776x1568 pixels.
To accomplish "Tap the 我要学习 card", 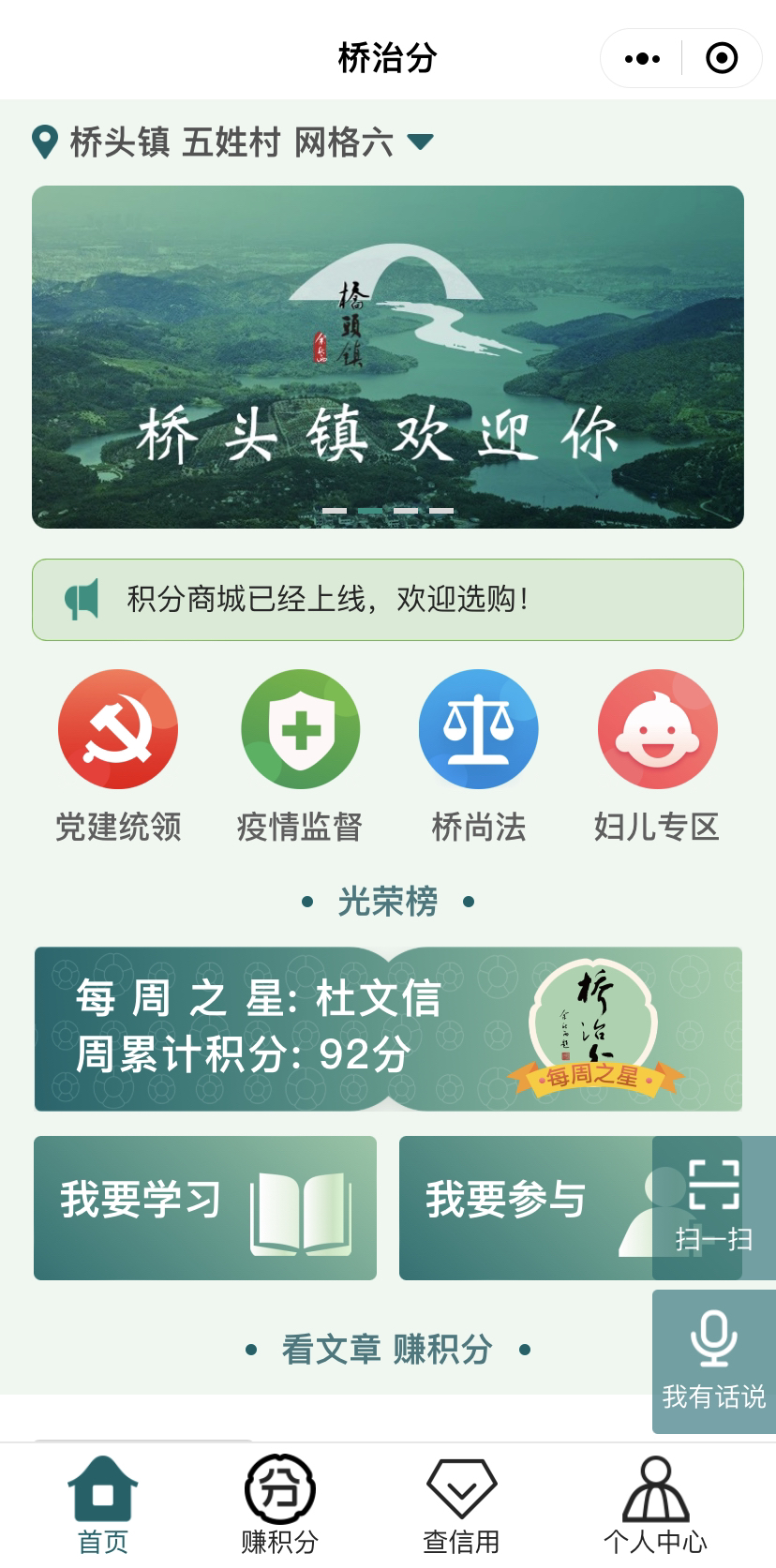I will coord(204,1207).
